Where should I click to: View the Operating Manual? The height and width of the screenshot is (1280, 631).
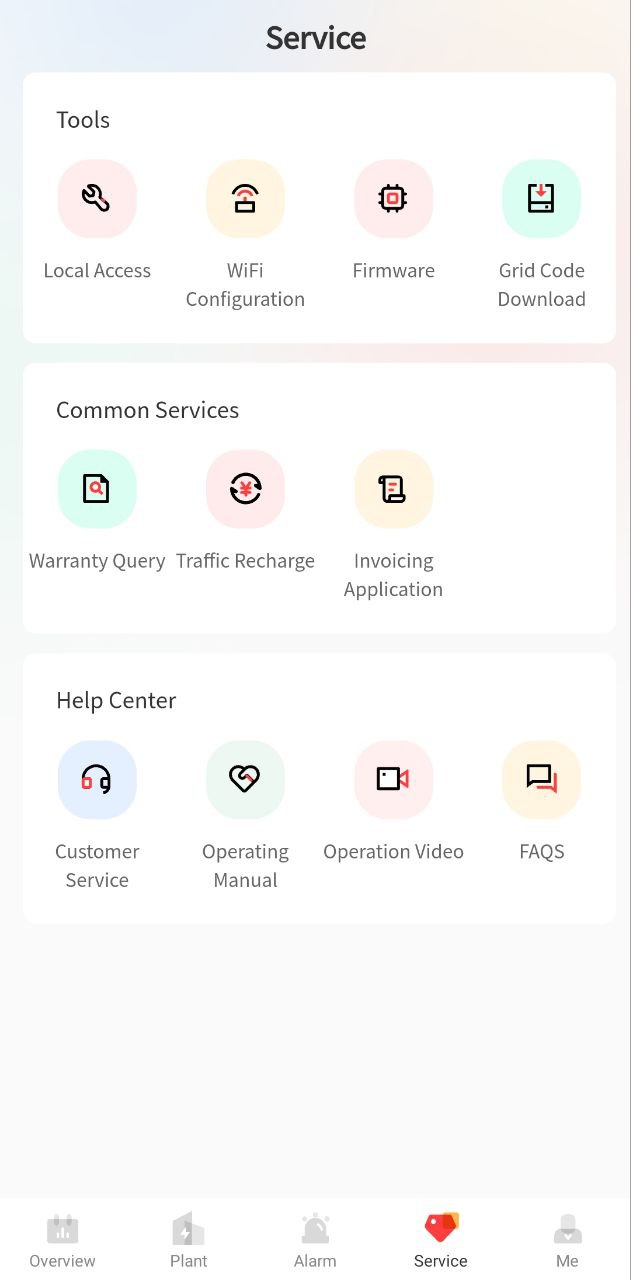coord(245,780)
